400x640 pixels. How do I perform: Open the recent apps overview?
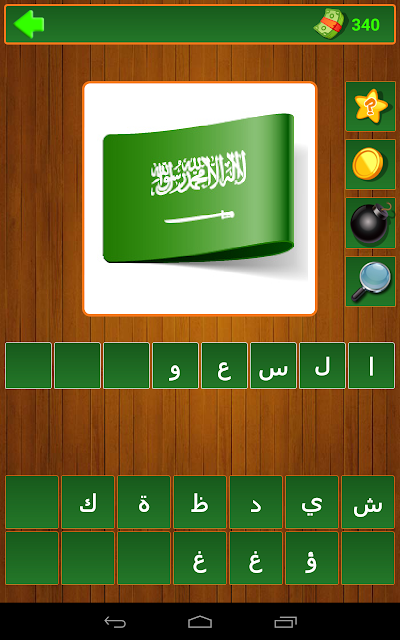pos(285,622)
